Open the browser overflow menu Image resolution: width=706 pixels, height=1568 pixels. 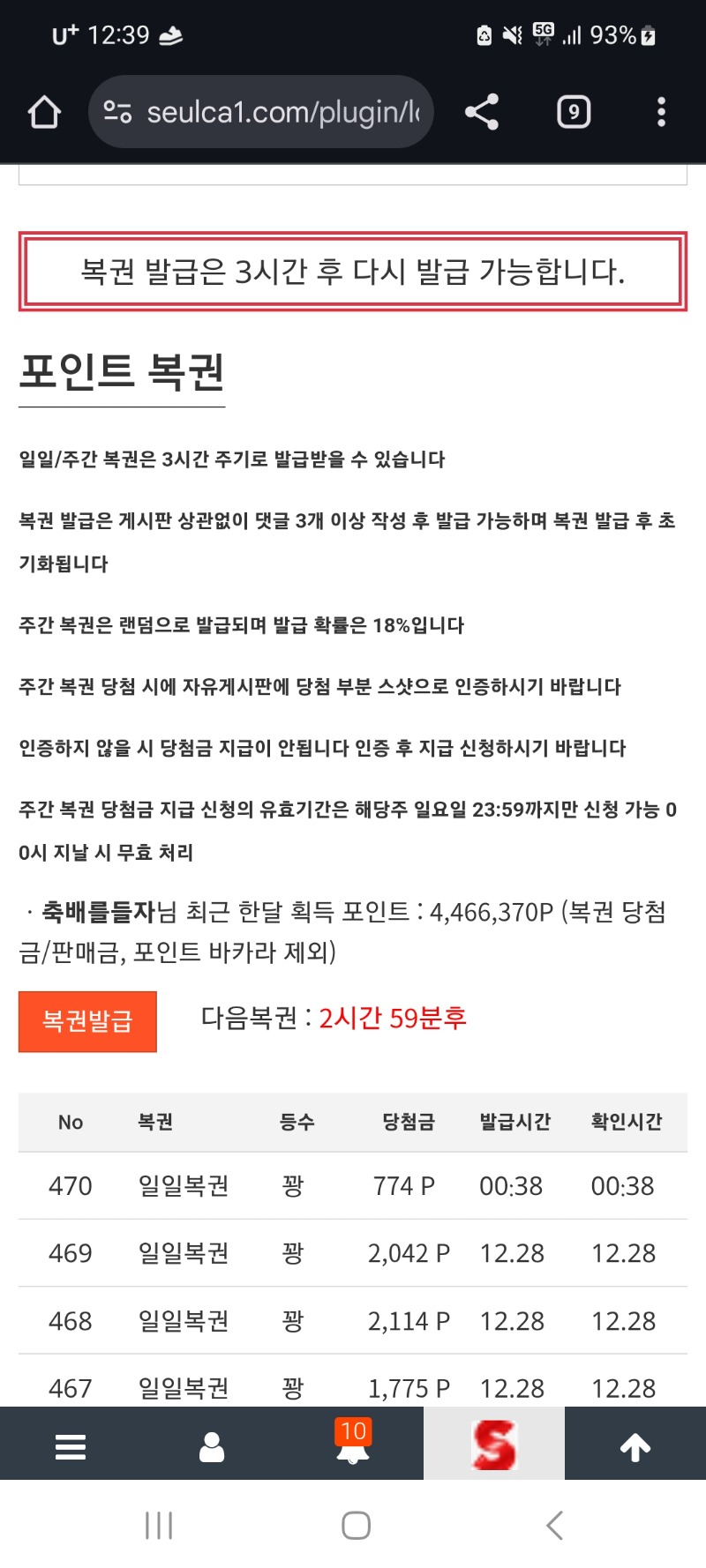[x=661, y=112]
